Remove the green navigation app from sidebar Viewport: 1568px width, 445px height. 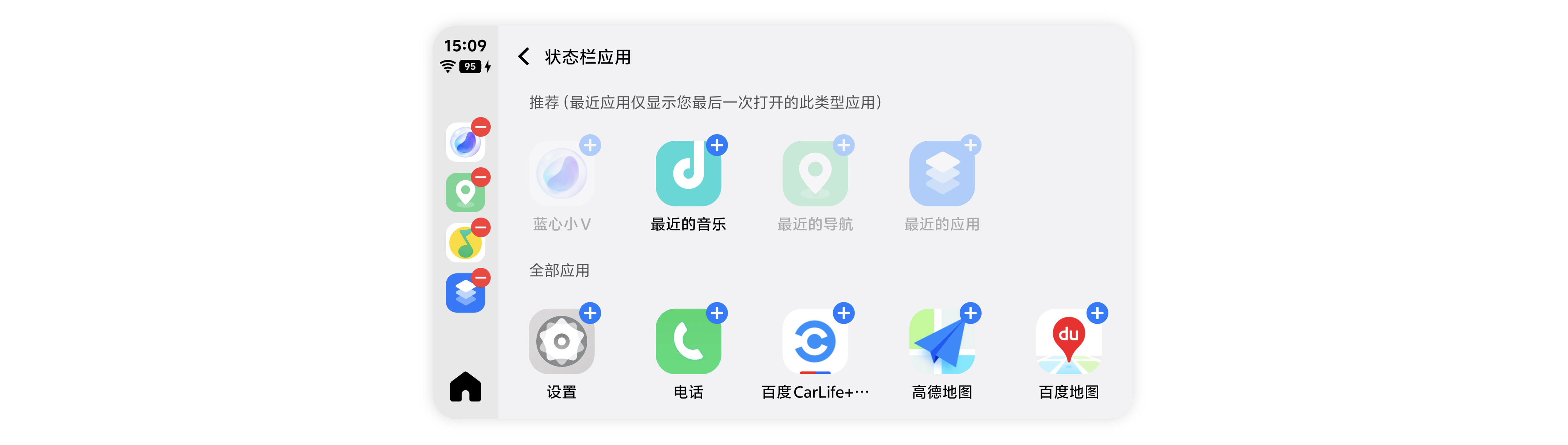click(481, 177)
